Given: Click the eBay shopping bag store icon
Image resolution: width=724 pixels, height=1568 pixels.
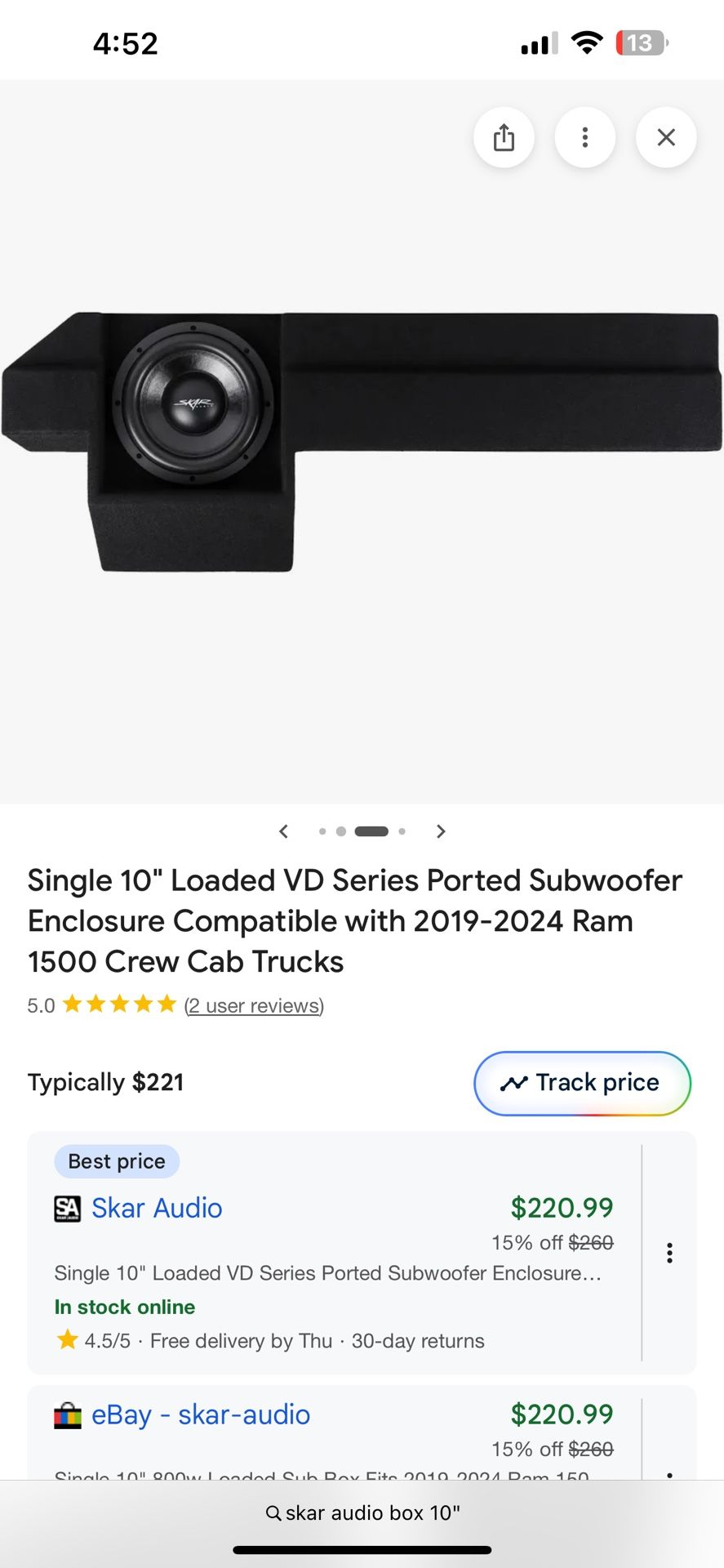Looking at the screenshot, I should pyautogui.click(x=68, y=1415).
